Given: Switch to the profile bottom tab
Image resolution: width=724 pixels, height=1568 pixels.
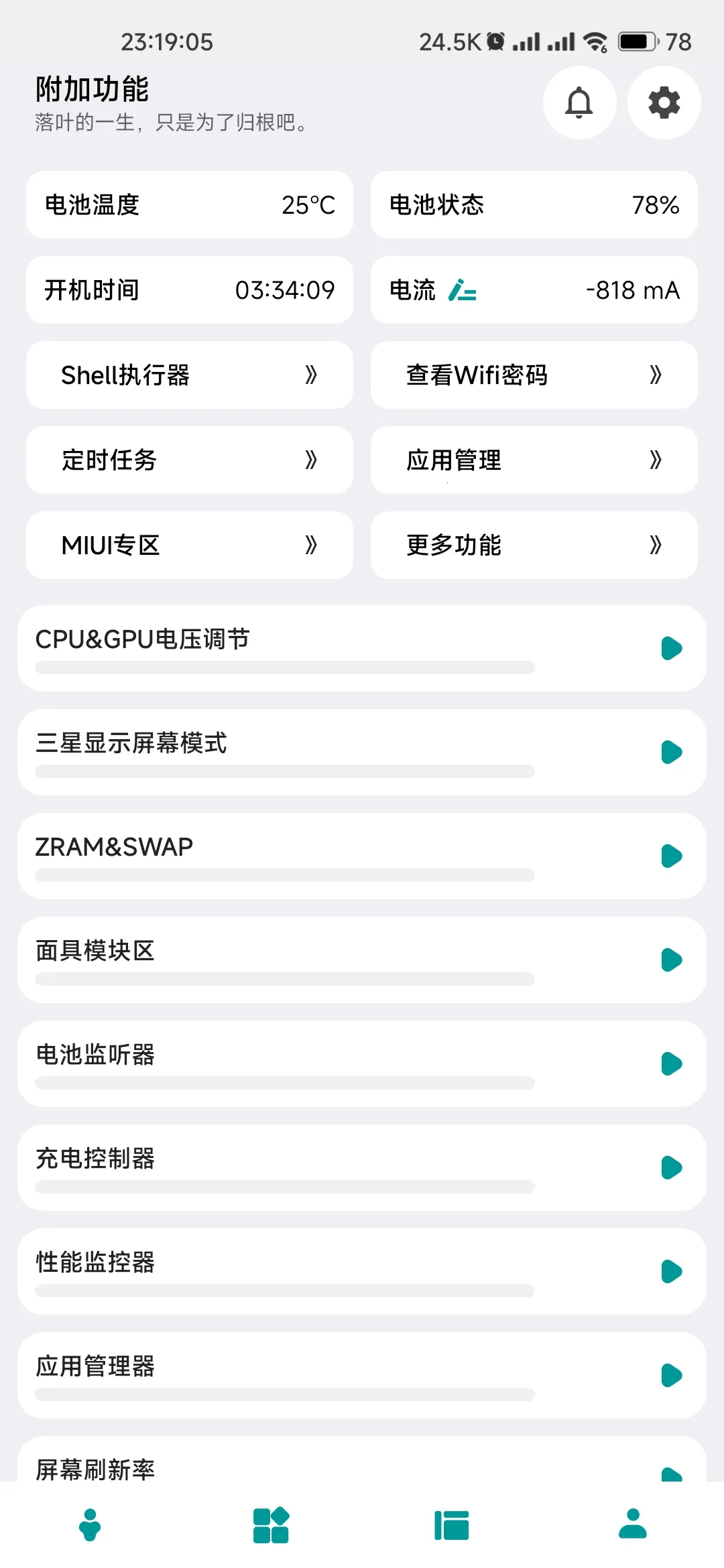Looking at the screenshot, I should click(632, 1525).
